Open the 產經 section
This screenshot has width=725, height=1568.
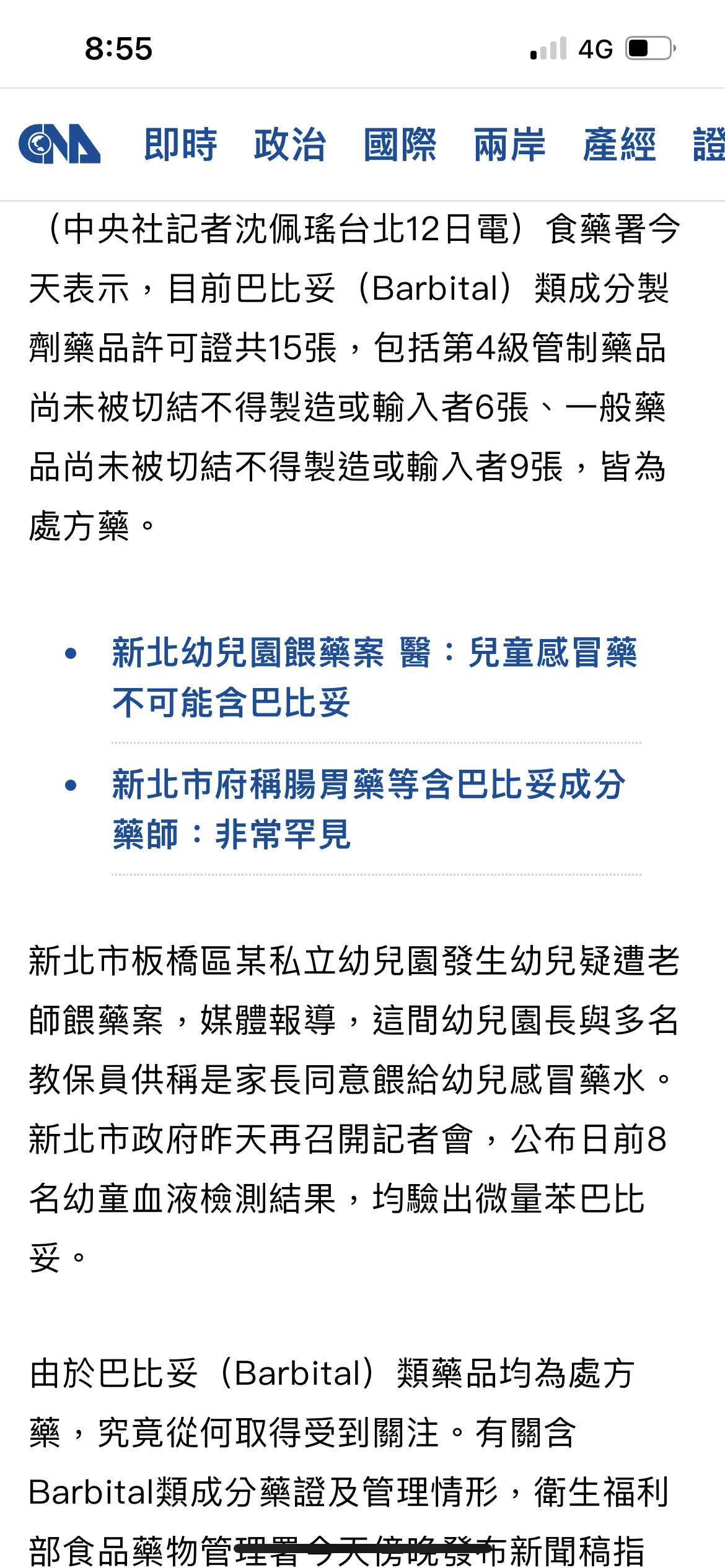pos(619,144)
